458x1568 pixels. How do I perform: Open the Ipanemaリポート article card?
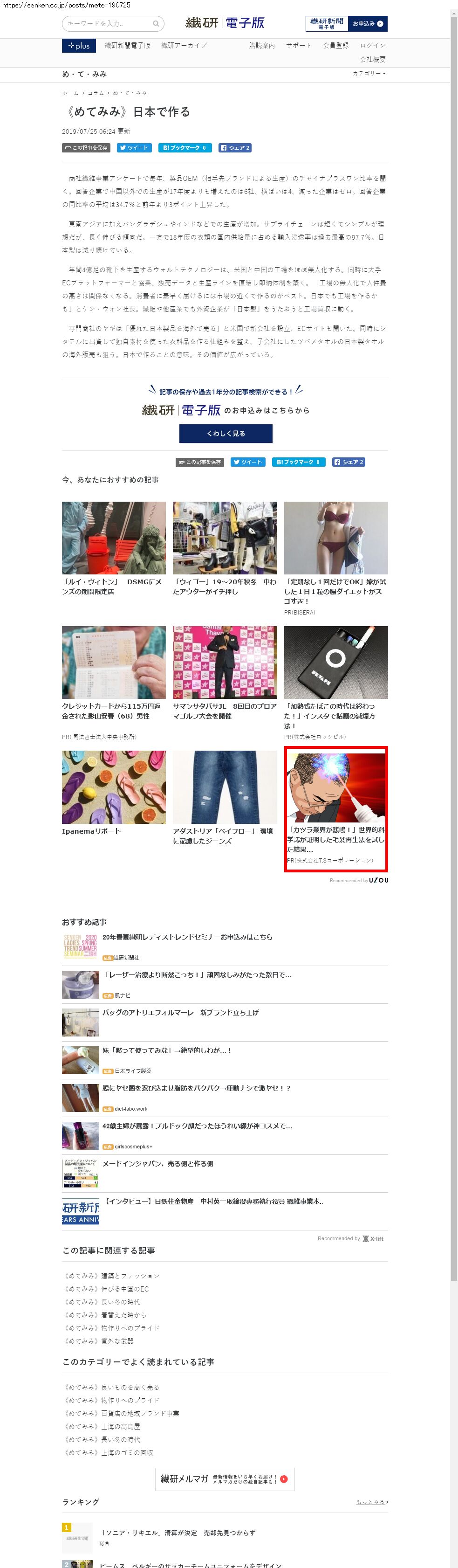[114, 793]
